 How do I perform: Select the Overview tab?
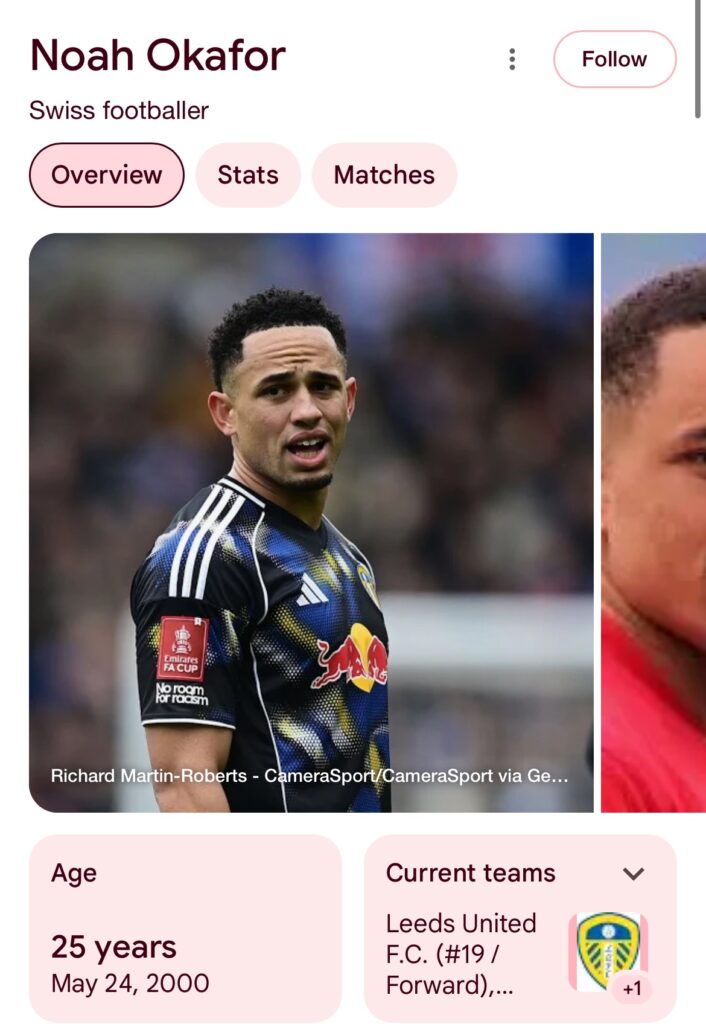click(107, 175)
